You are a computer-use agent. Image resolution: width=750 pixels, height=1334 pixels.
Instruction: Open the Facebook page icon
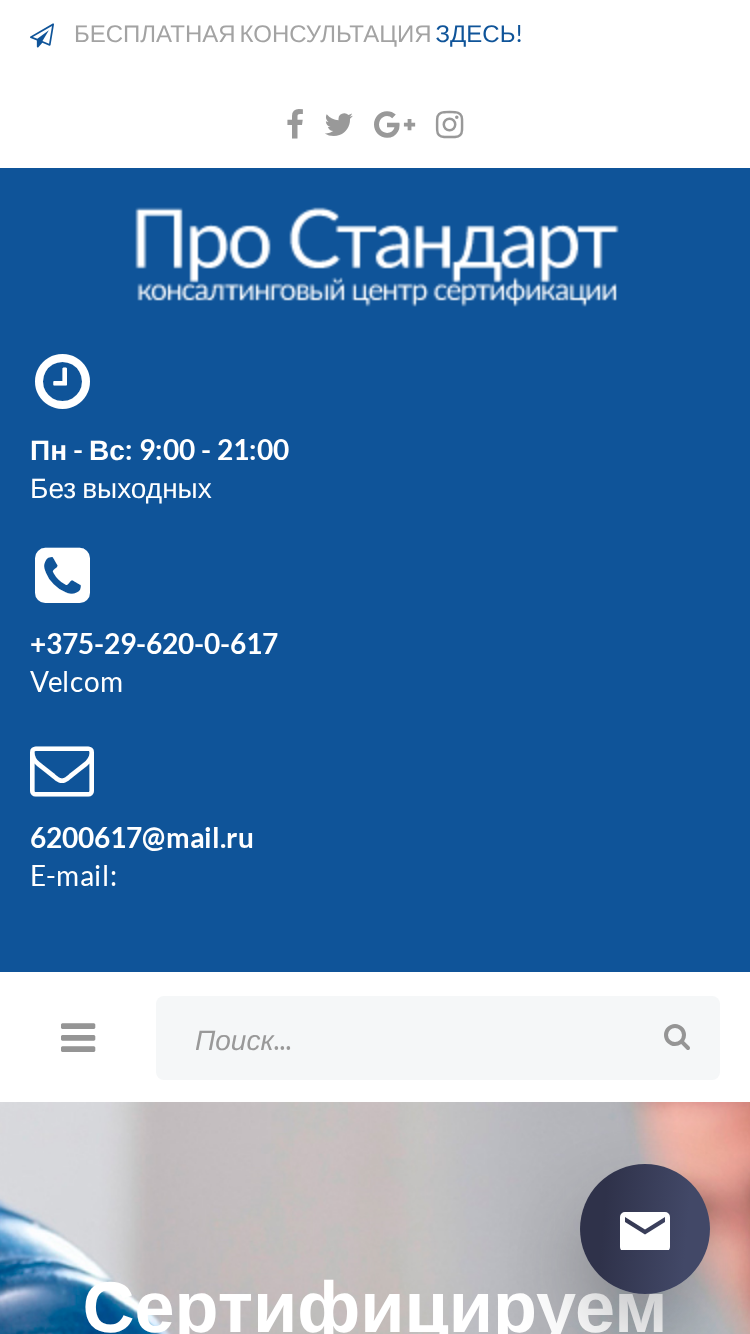tap(294, 125)
